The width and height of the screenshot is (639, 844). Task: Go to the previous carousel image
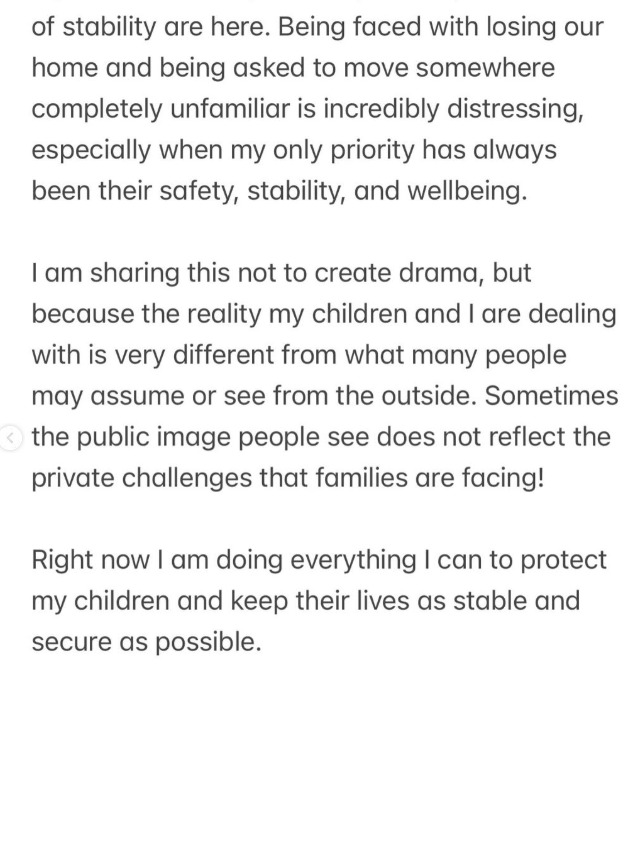10,437
